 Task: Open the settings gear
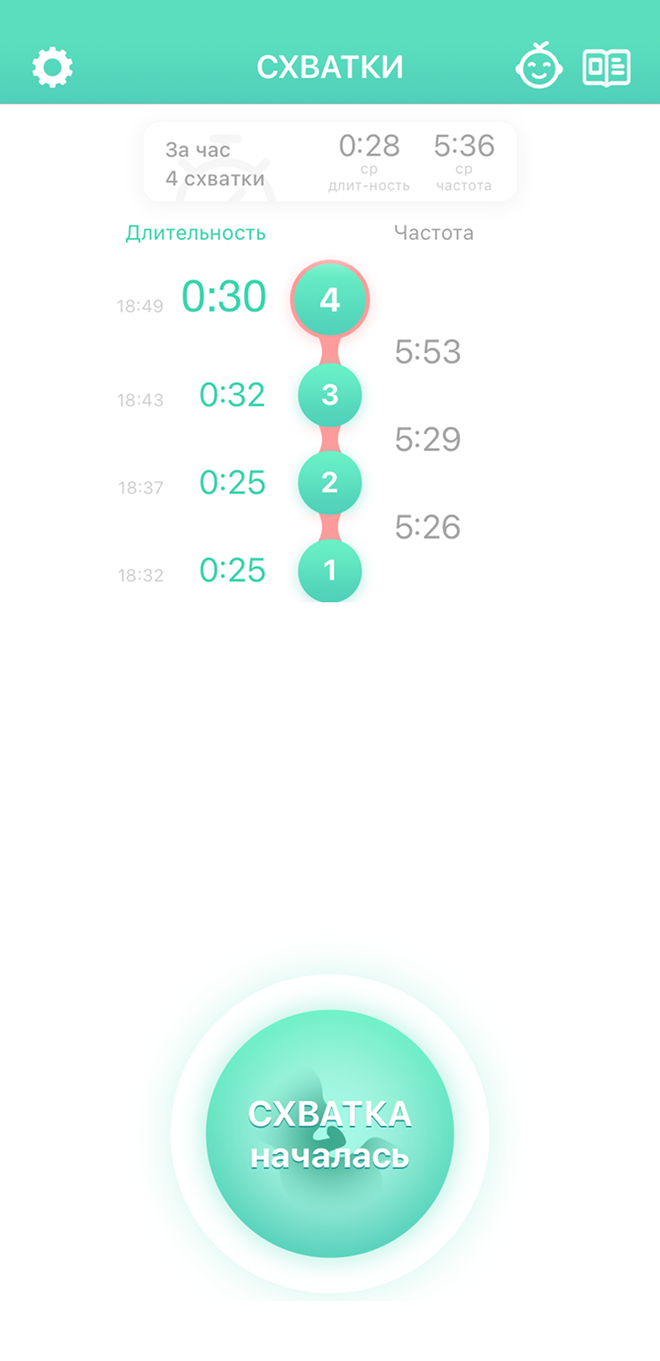(x=52, y=68)
